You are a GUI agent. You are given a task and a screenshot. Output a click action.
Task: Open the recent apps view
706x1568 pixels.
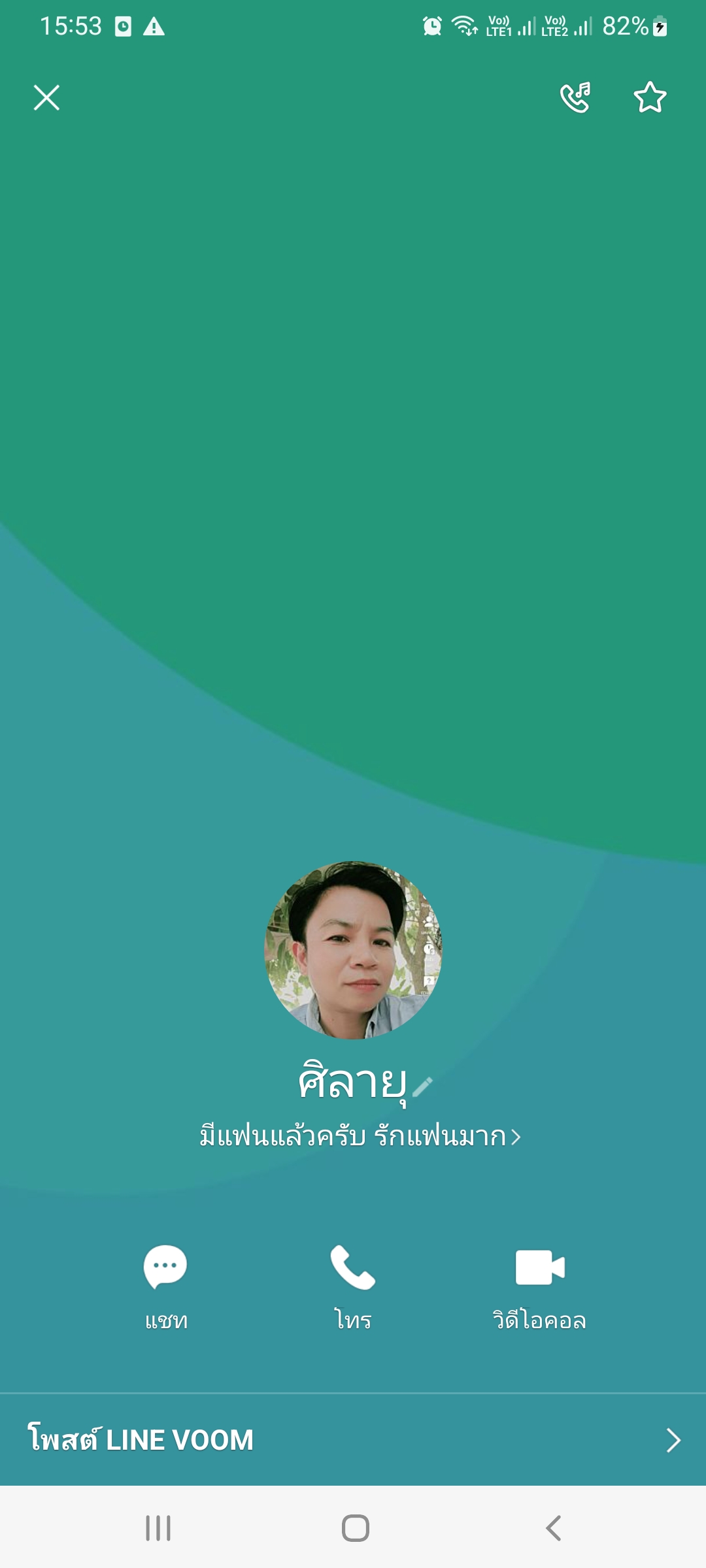[158, 1527]
